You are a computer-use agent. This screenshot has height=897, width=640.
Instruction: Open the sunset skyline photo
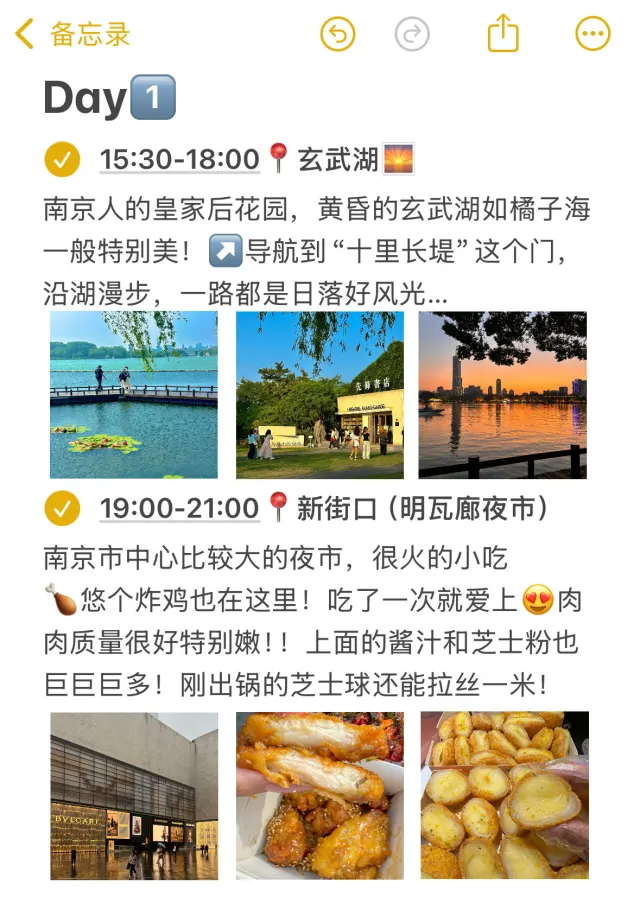[503, 395]
